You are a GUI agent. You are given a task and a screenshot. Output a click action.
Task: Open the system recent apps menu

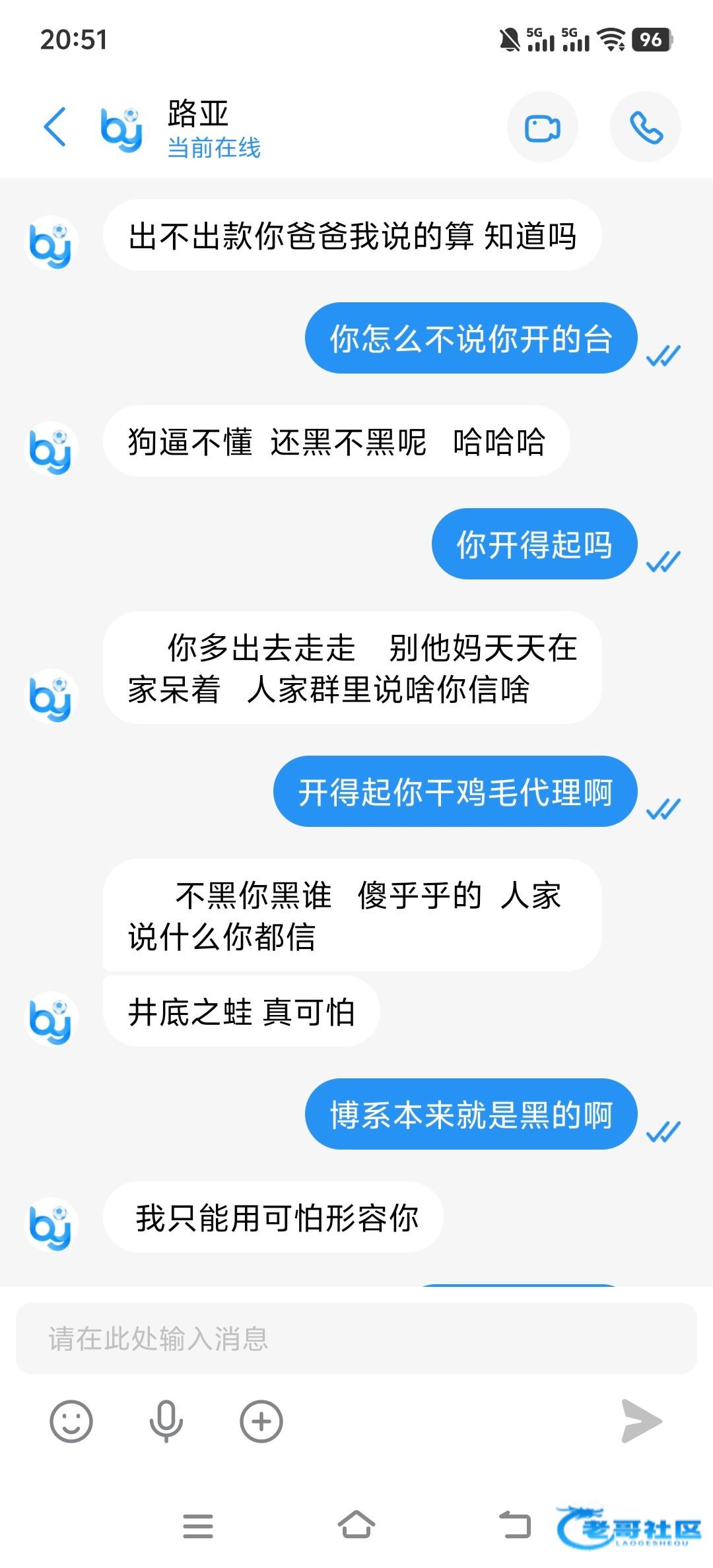point(198,1525)
